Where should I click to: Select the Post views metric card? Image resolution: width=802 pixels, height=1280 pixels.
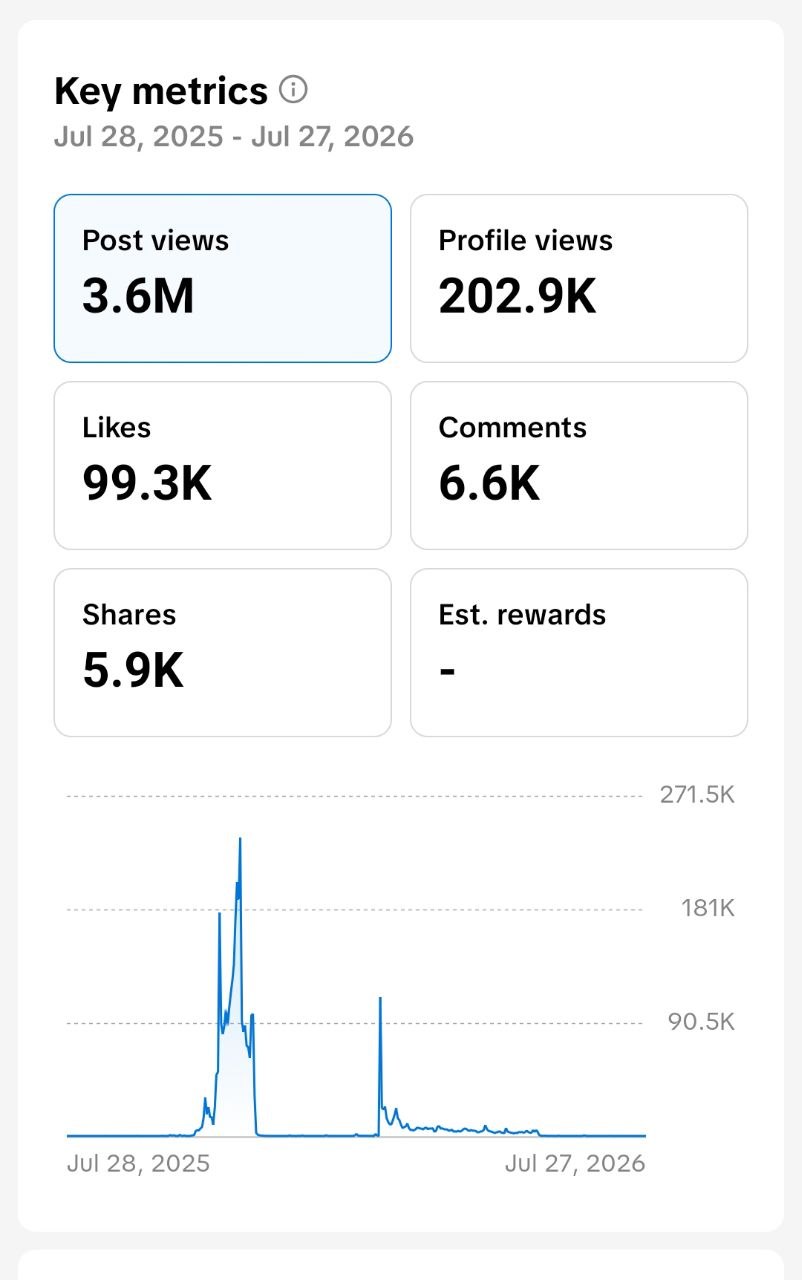pyautogui.click(x=222, y=278)
